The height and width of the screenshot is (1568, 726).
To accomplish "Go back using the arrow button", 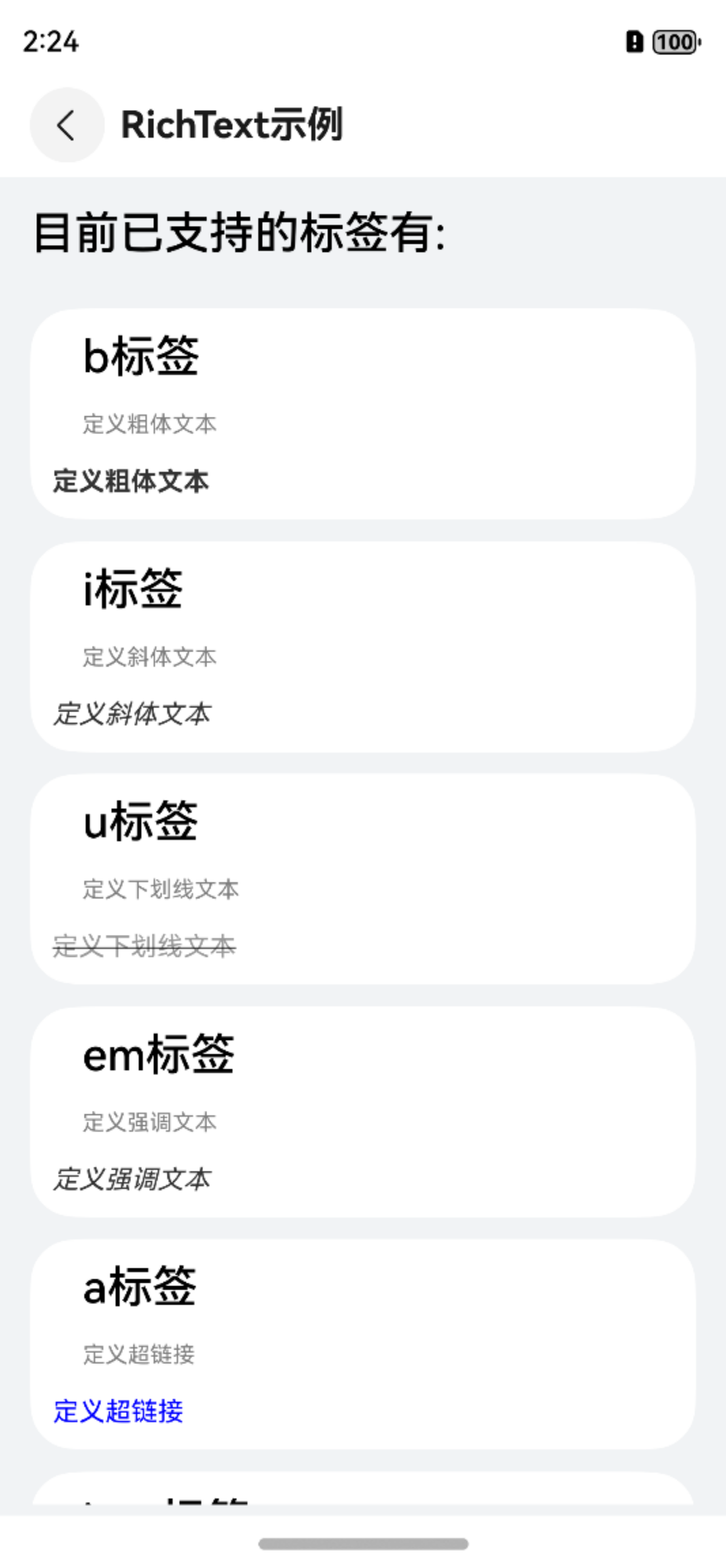I will point(67,125).
